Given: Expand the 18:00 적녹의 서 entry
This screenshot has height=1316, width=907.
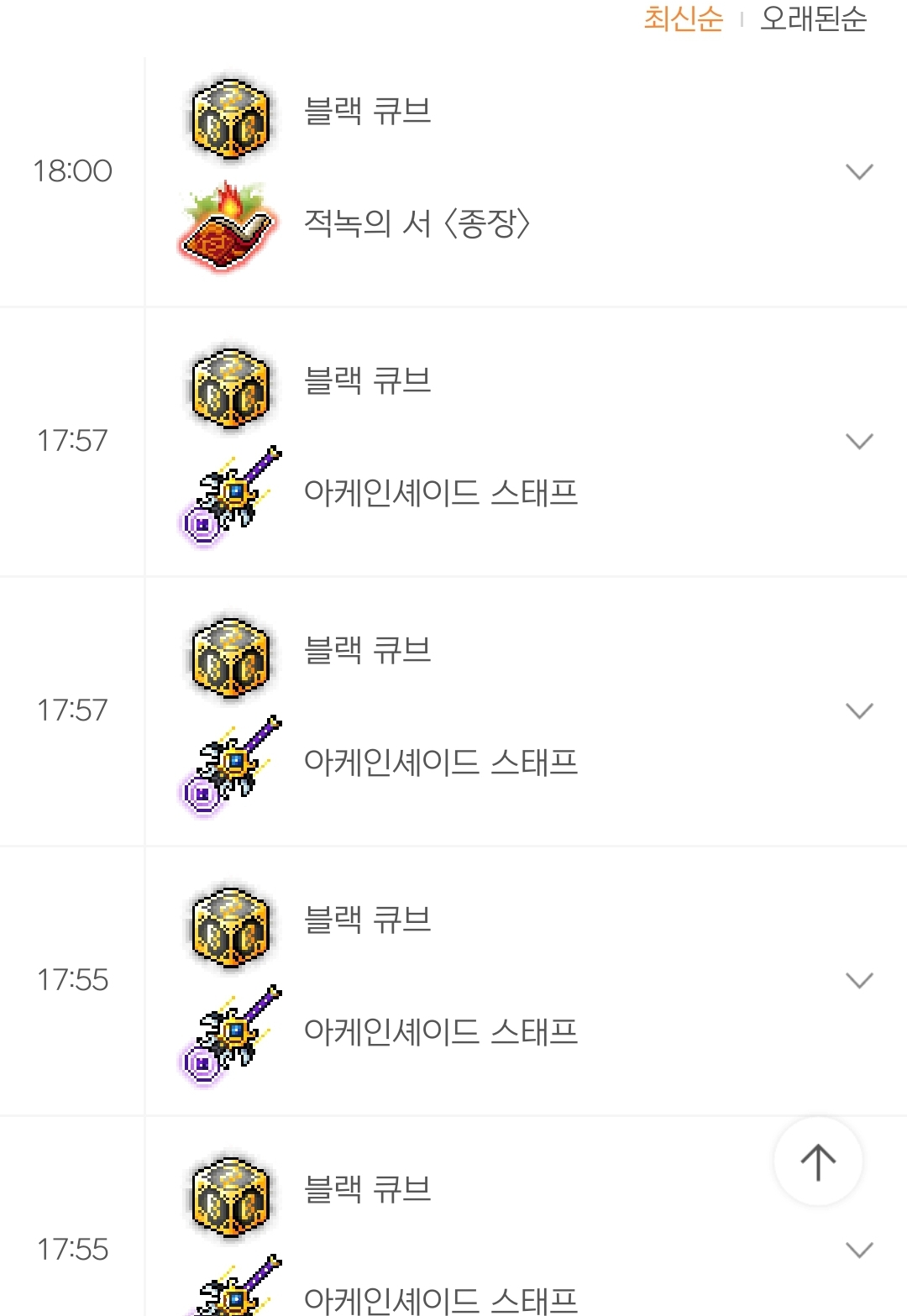Looking at the screenshot, I should [859, 171].
